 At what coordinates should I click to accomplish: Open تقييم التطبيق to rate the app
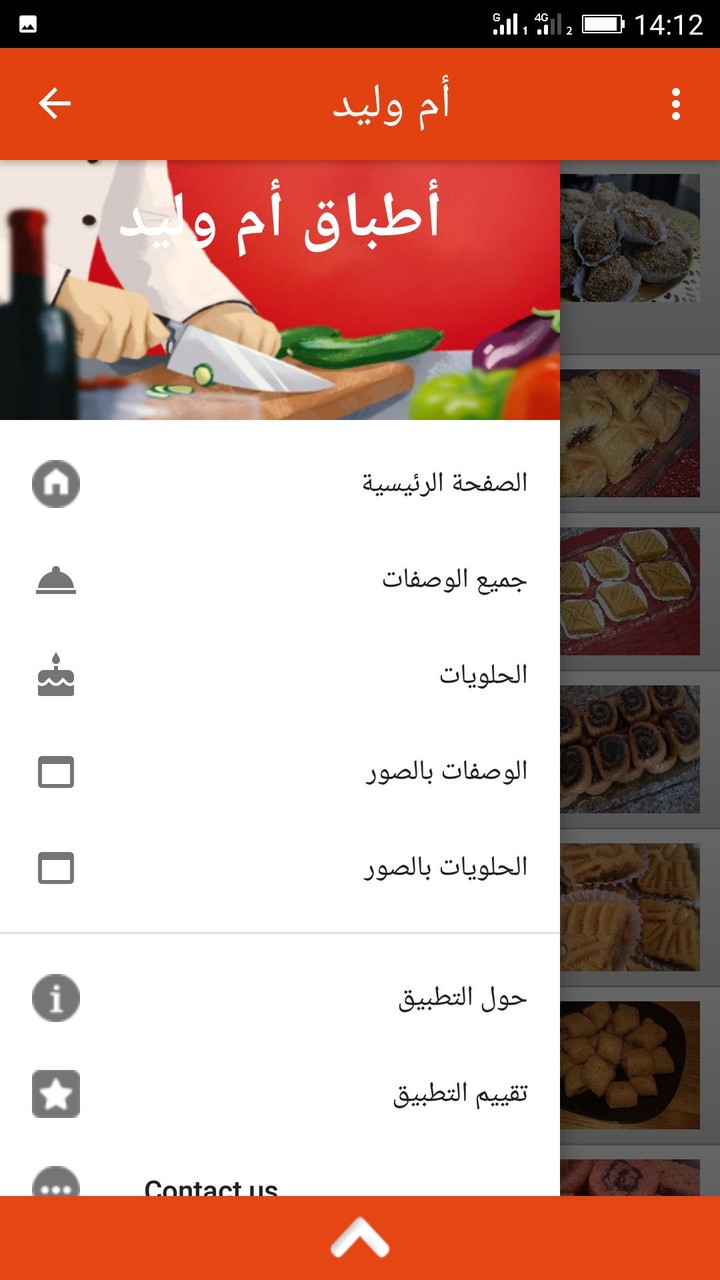pos(458,1093)
